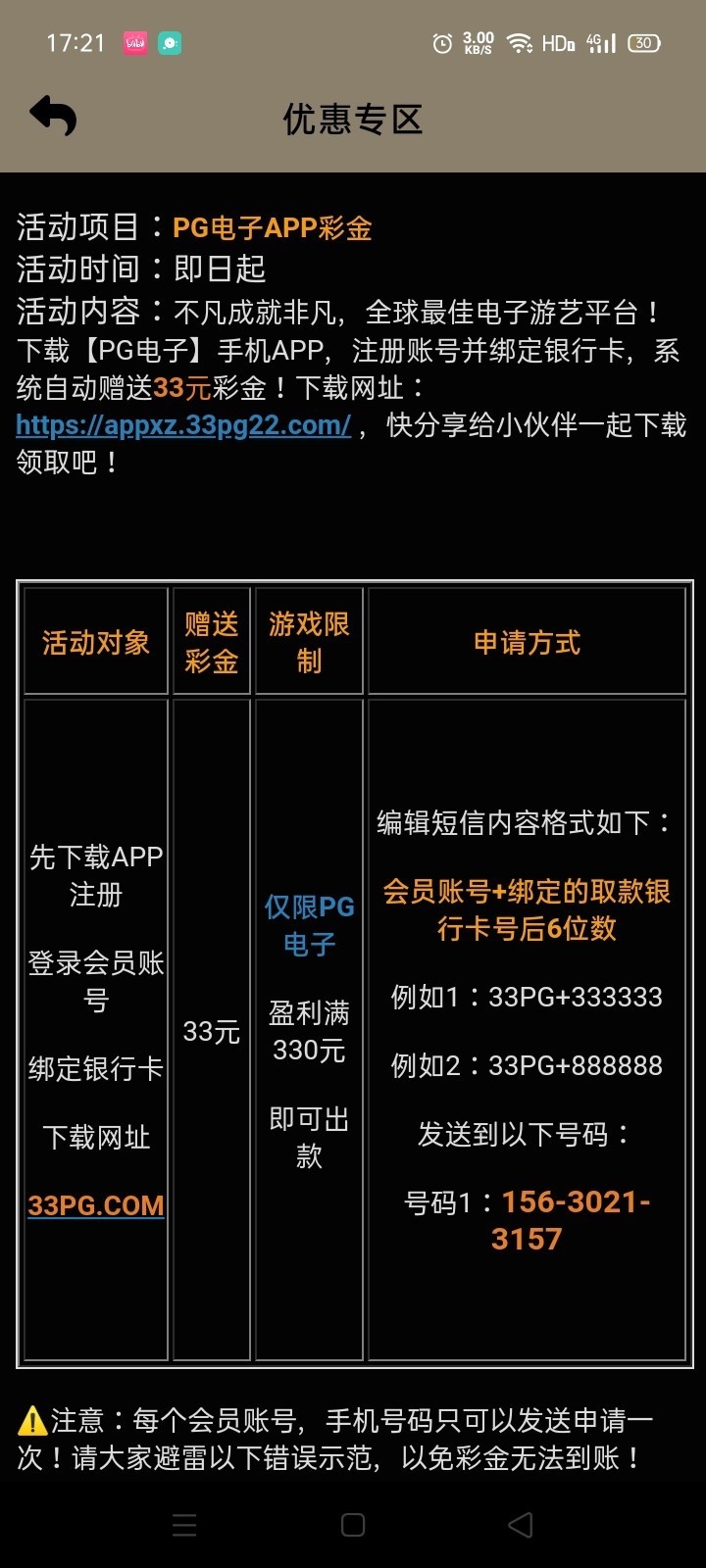Open the 33PG.COM link in the table
Image resolution: width=706 pixels, height=1568 pixels.
pyautogui.click(x=96, y=1205)
